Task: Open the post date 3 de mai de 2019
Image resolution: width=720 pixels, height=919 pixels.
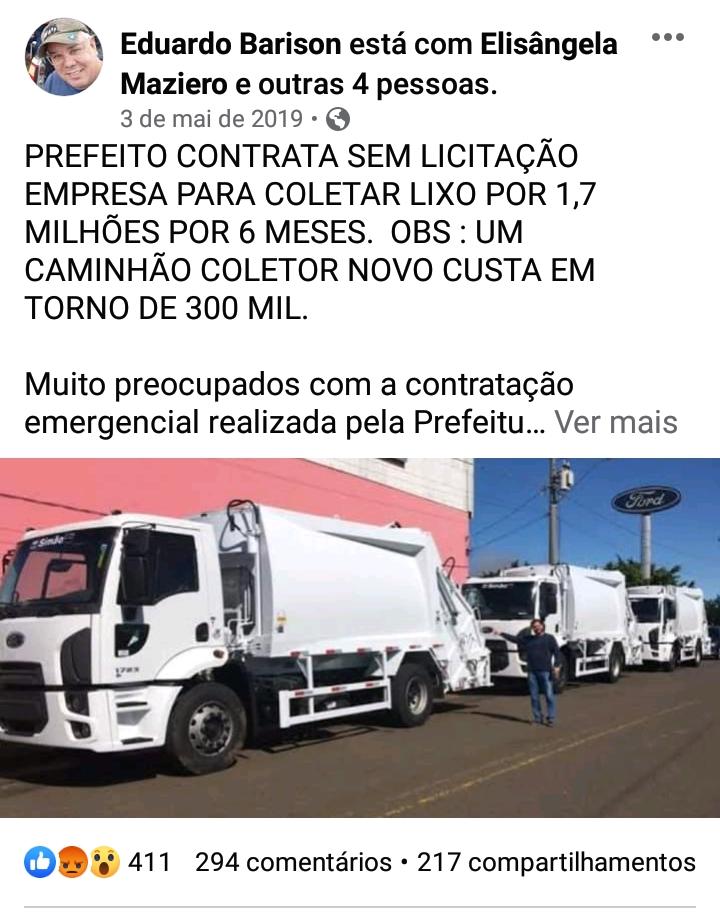Action: pos(211,119)
